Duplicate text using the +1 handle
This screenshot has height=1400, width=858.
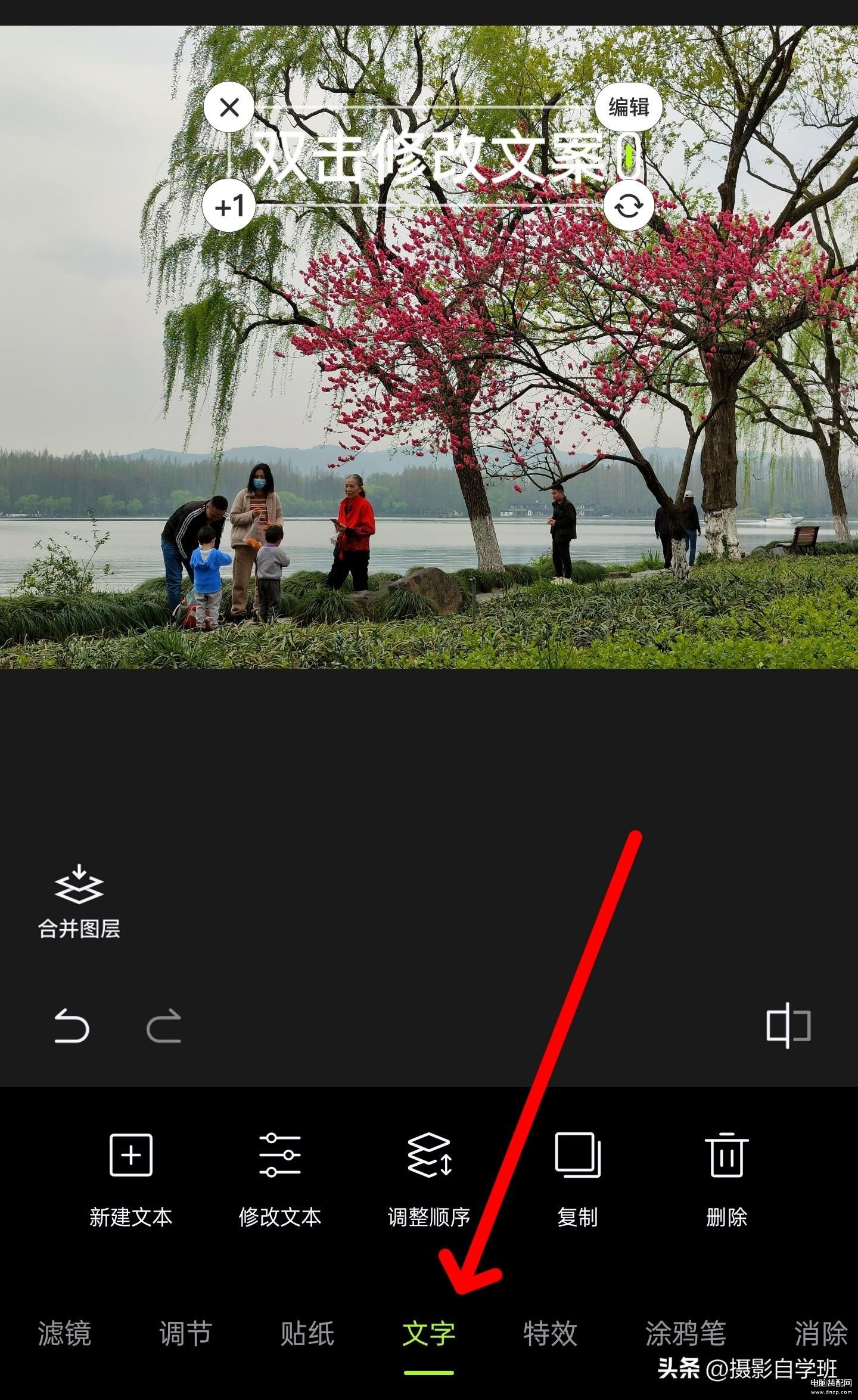click(229, 206)
